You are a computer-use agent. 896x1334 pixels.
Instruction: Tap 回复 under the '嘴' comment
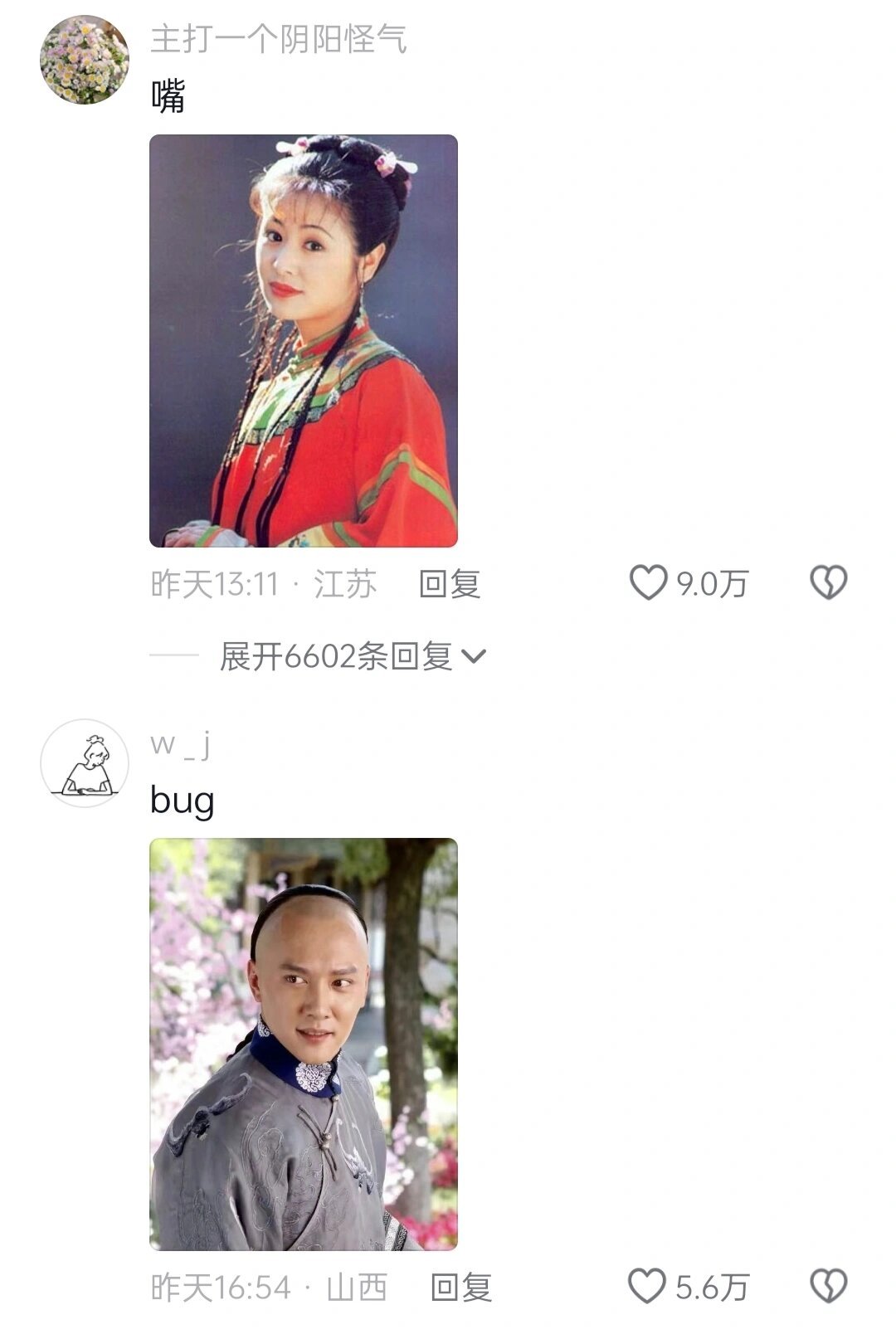pos(449,585)
